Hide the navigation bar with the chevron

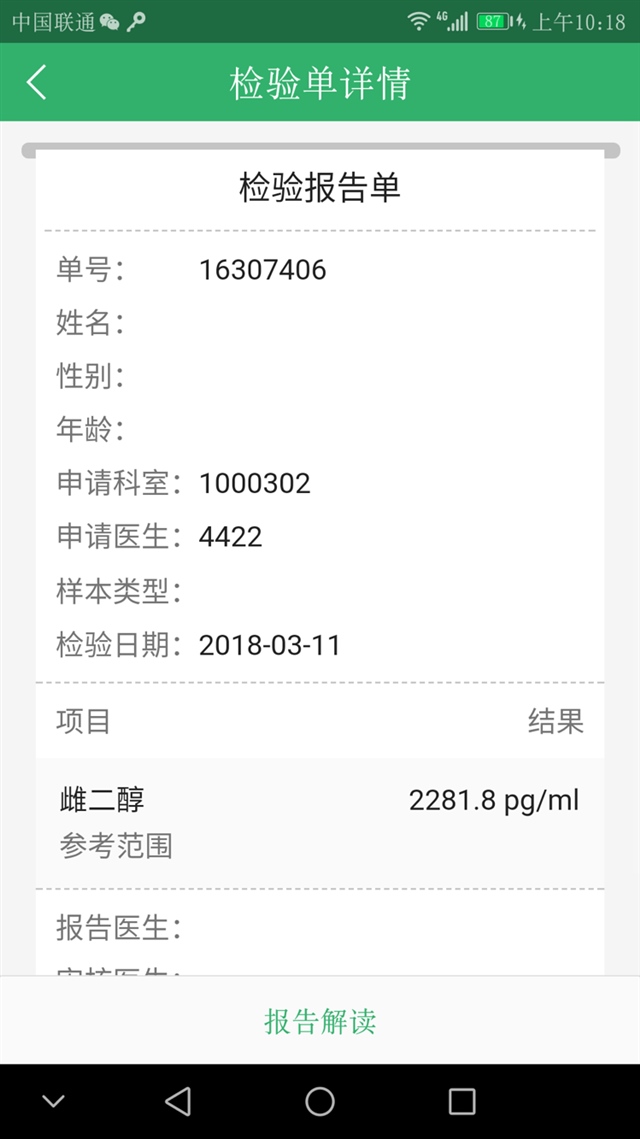[x=54, y=1101]
